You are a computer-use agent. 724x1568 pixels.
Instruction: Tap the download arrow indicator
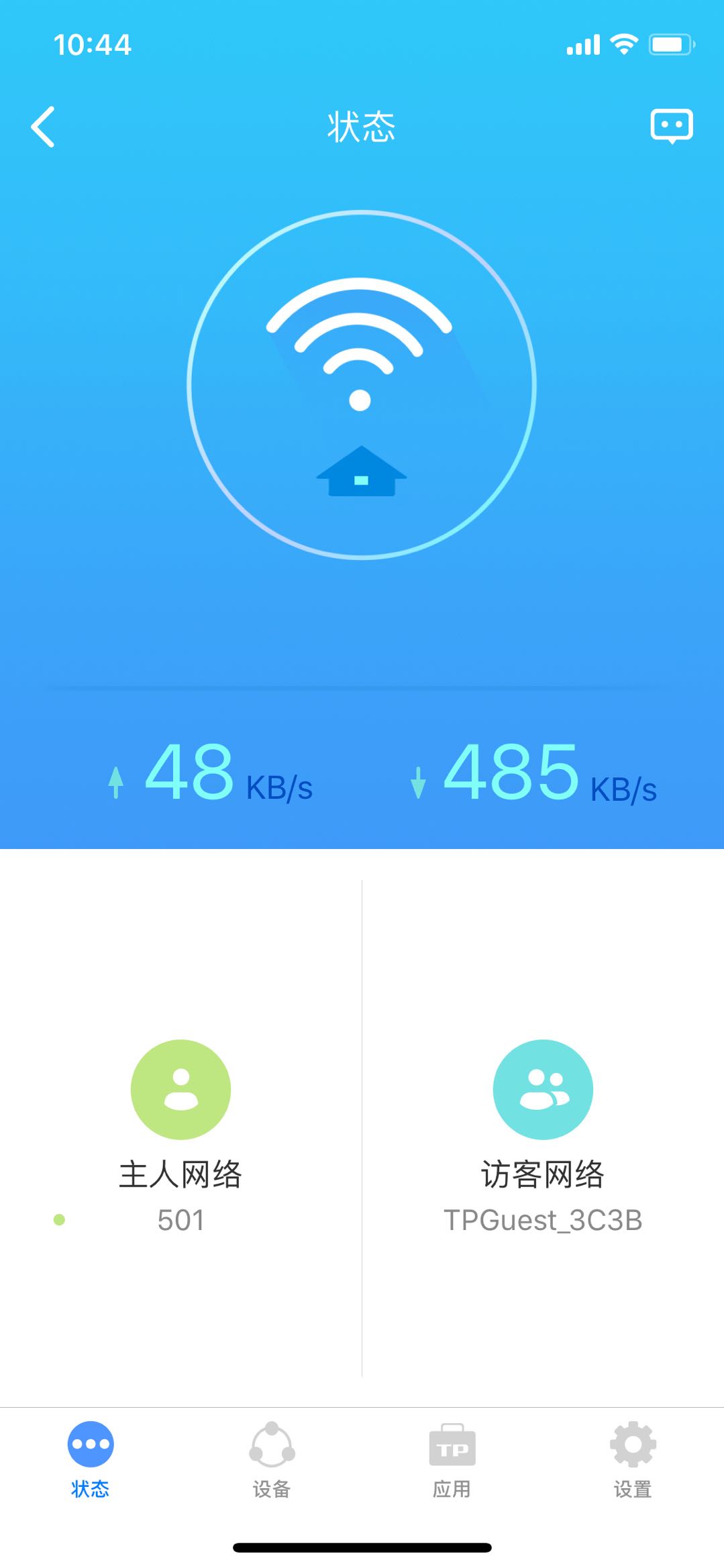[419, 783]
